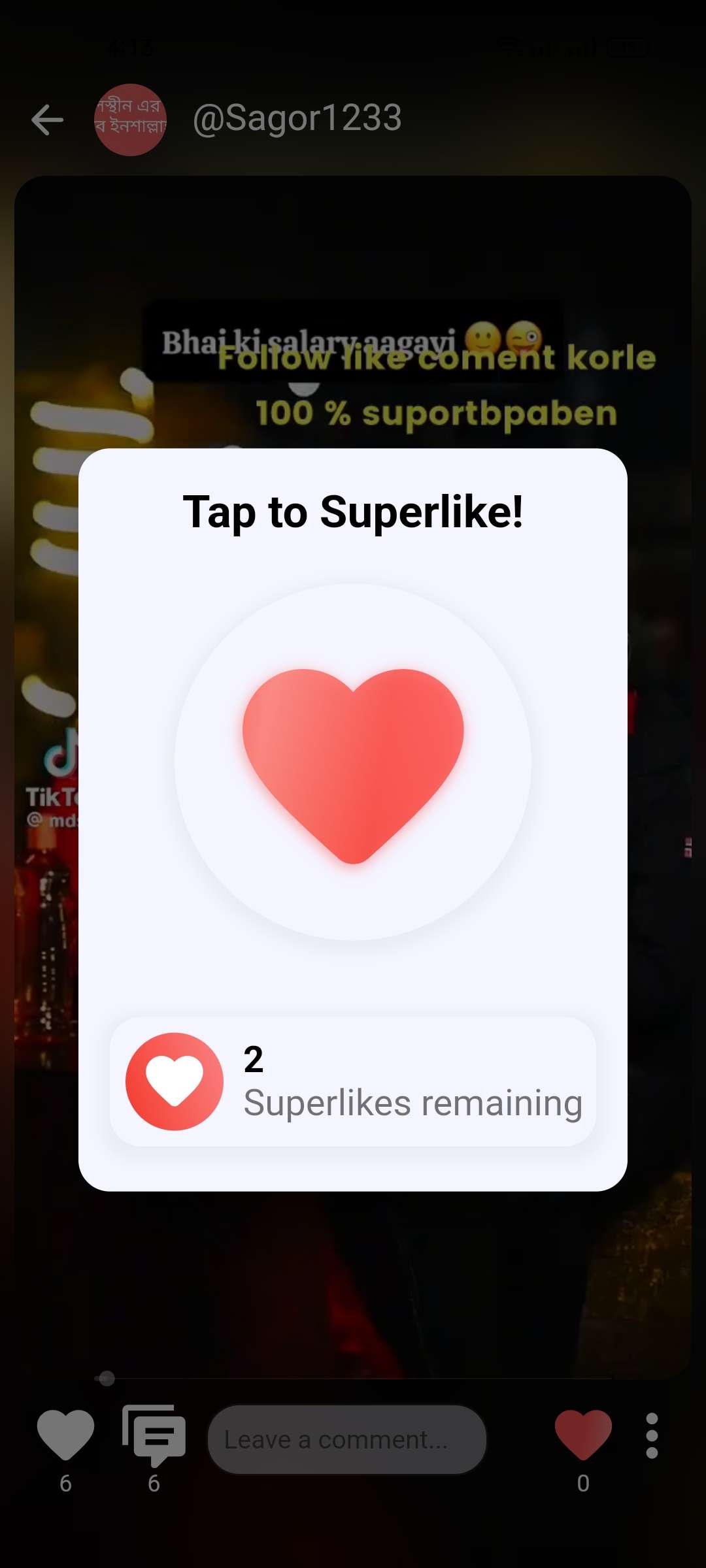Open the three-dot overflow menu
This screenshot has height=1568, width=706.
click(652, 1436)
